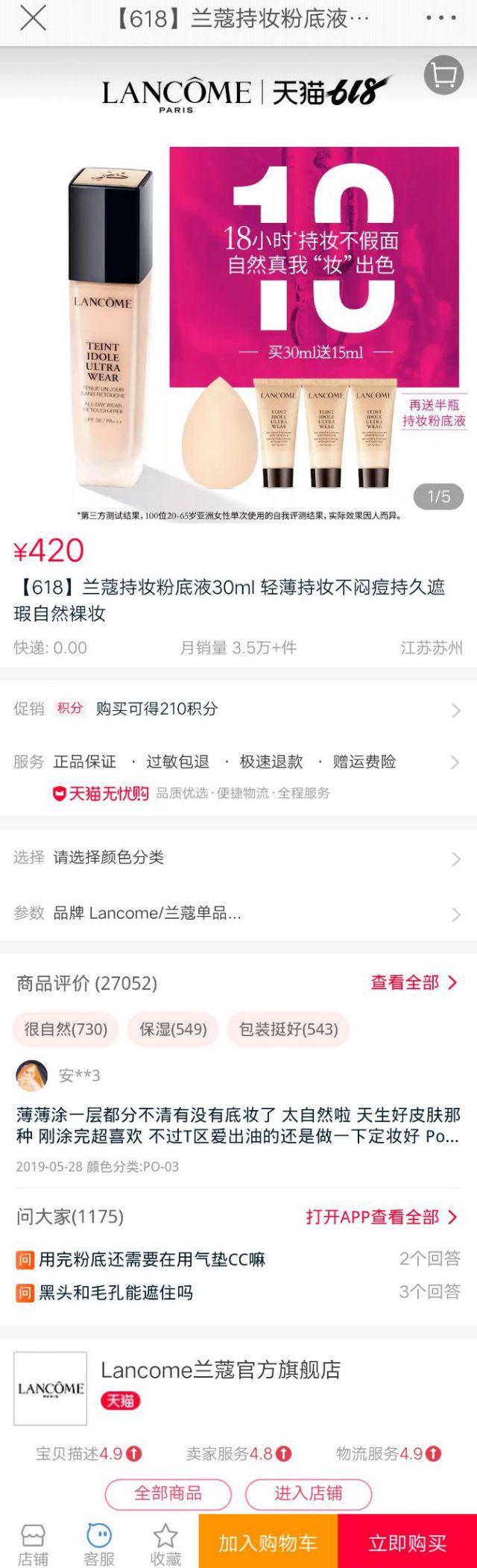
Task: View all reviews via 查看全部
Action: (414, 983)
